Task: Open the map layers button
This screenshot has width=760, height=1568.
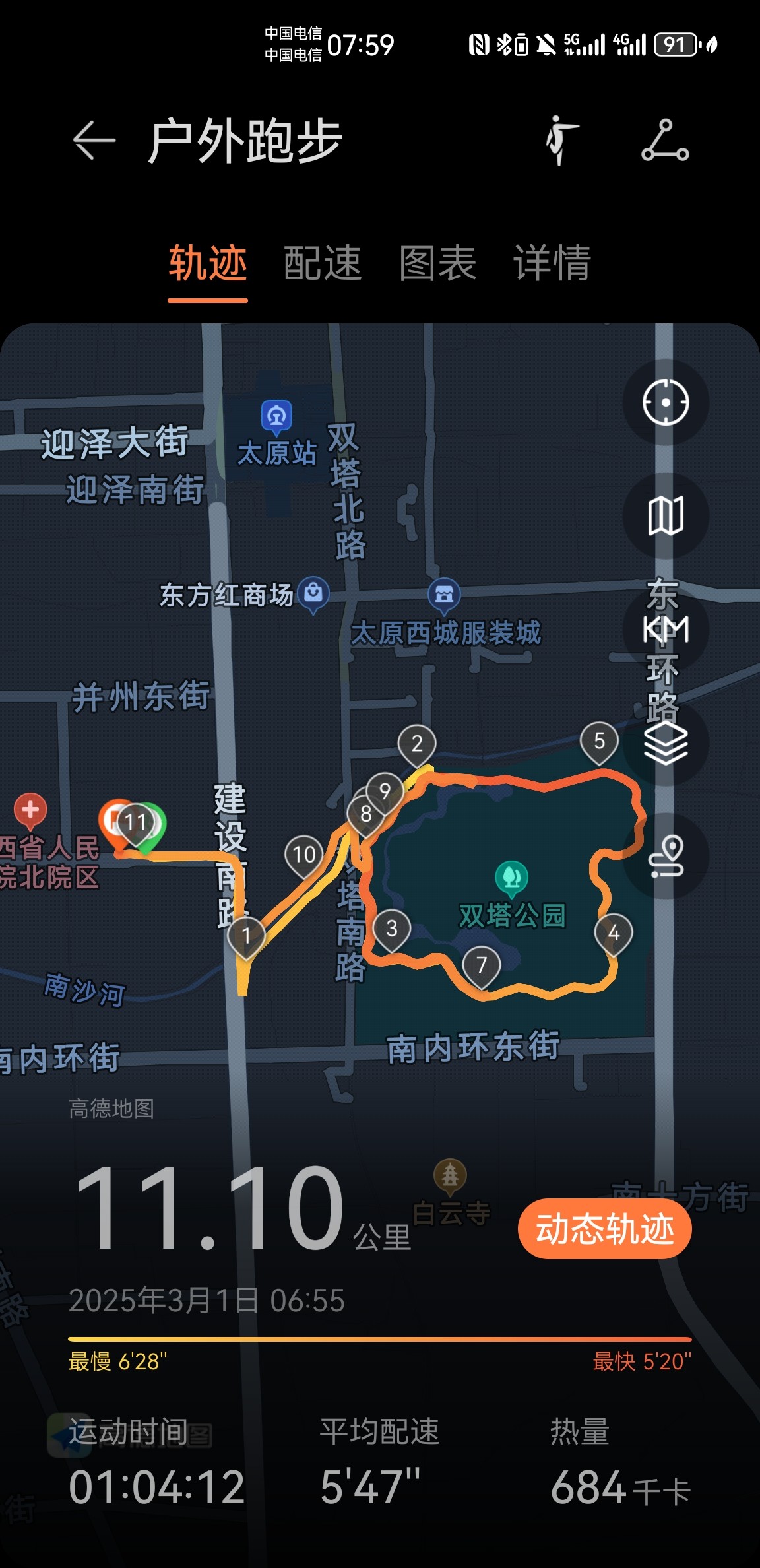Action: click(666, 742)
